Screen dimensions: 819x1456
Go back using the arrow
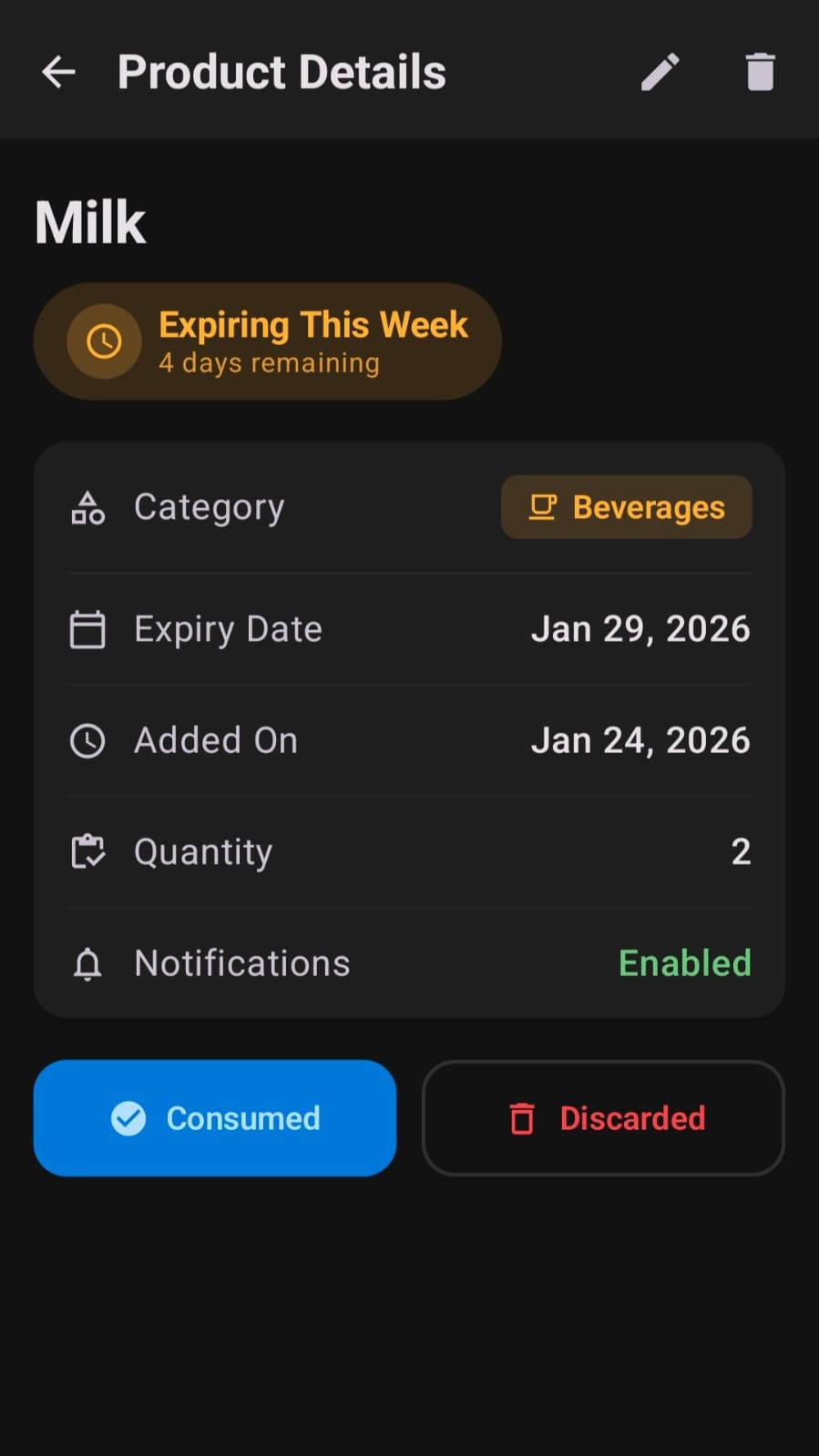(57, 71)
